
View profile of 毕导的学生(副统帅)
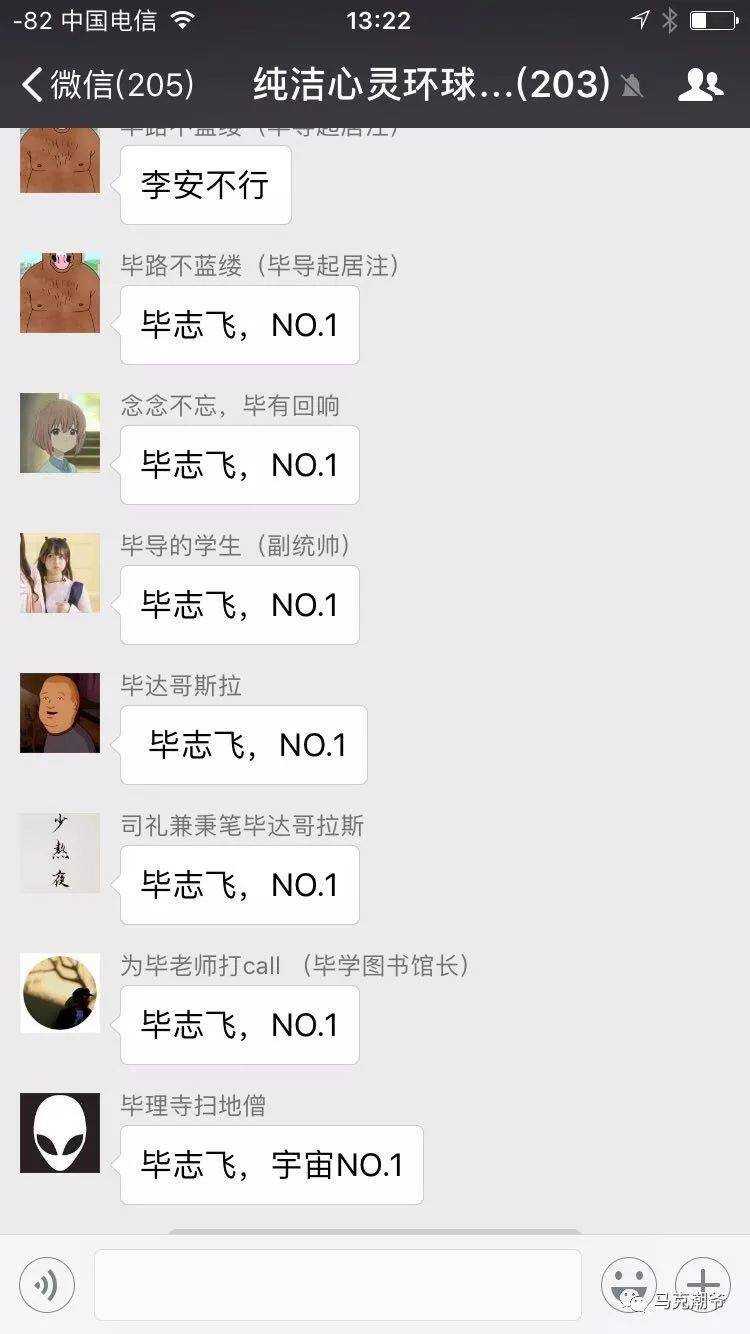click(x=60, y=573)
